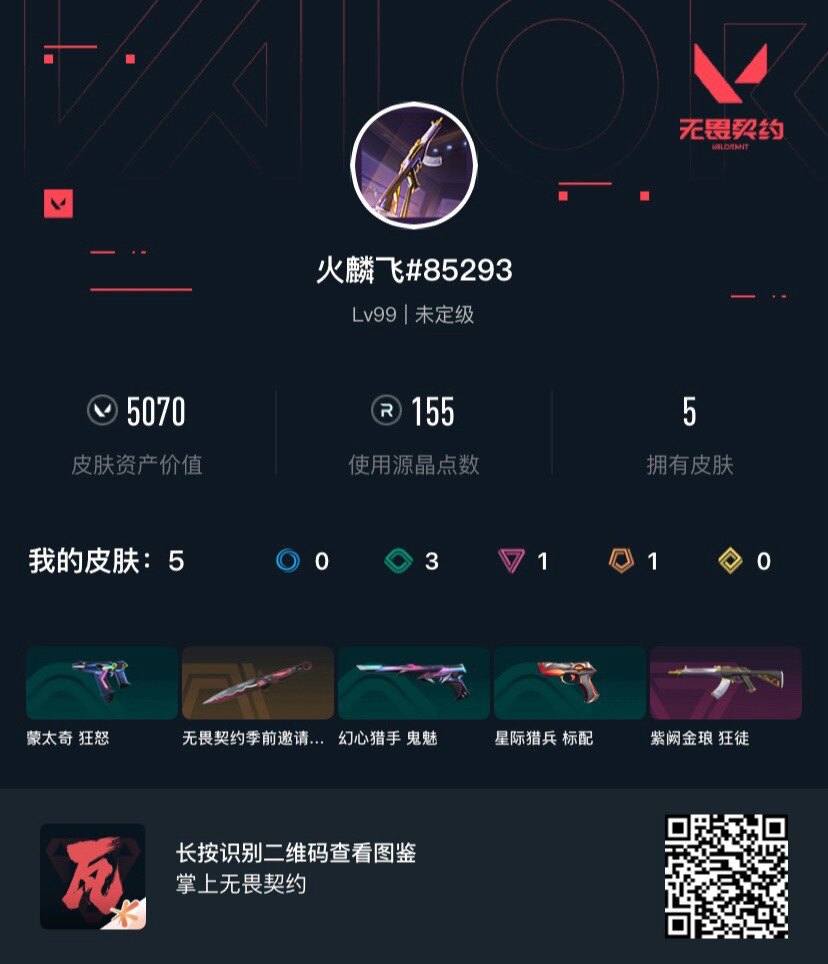Open the 蒙太奇 狂怒 skin card

pos(101,683)
